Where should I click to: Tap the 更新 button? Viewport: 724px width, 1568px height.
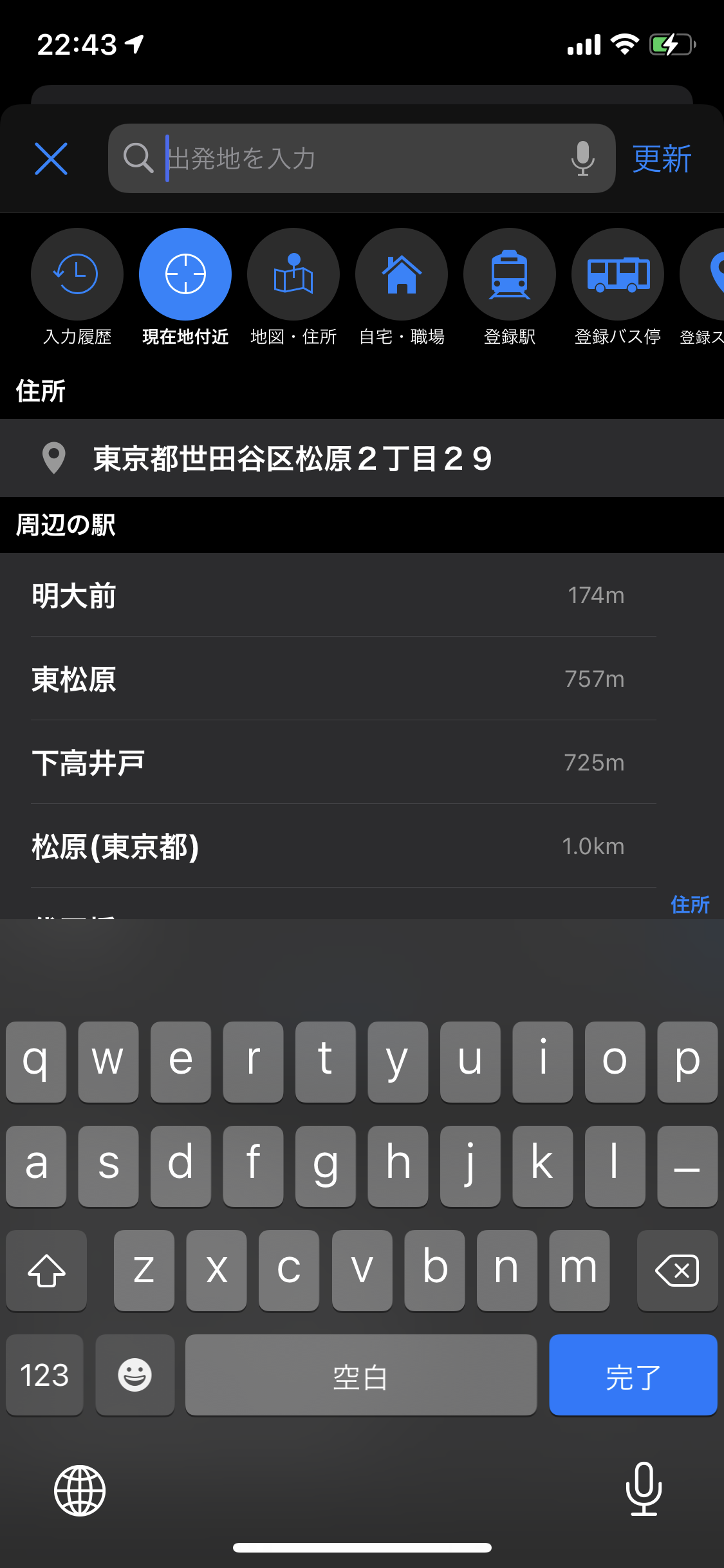coord(662,158)
